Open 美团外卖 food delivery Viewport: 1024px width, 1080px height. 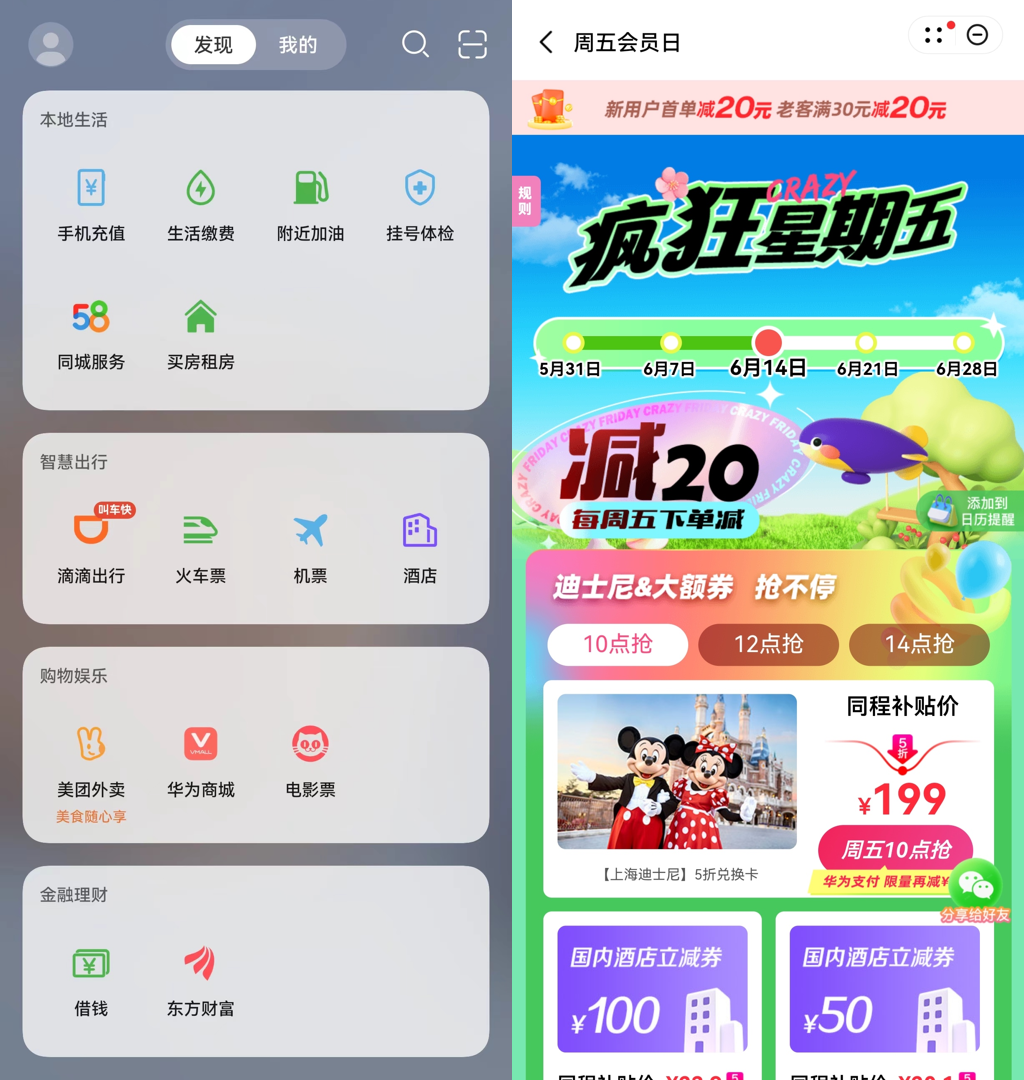pos(91,761)
